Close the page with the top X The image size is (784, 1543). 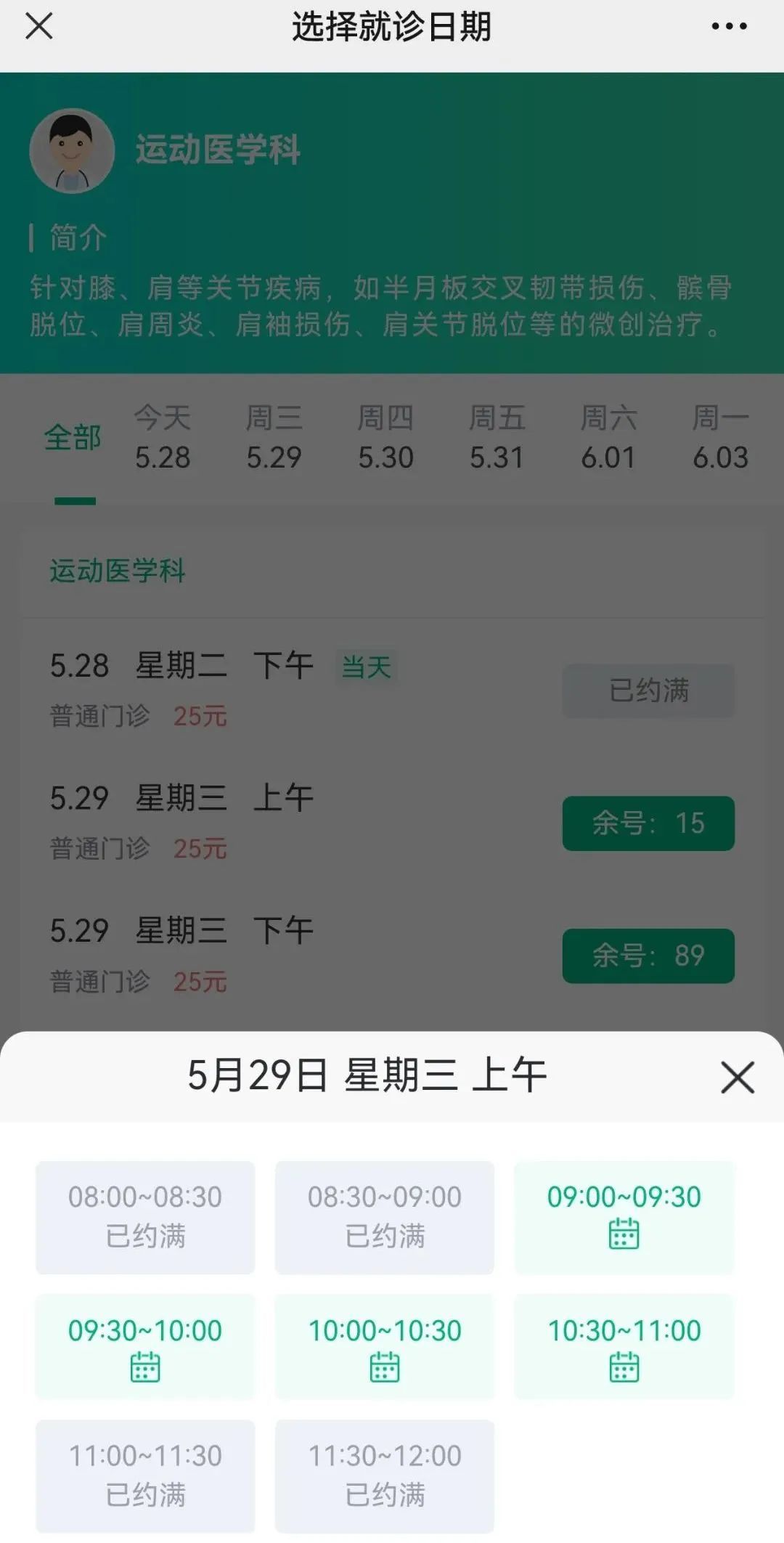click(39, 27)
